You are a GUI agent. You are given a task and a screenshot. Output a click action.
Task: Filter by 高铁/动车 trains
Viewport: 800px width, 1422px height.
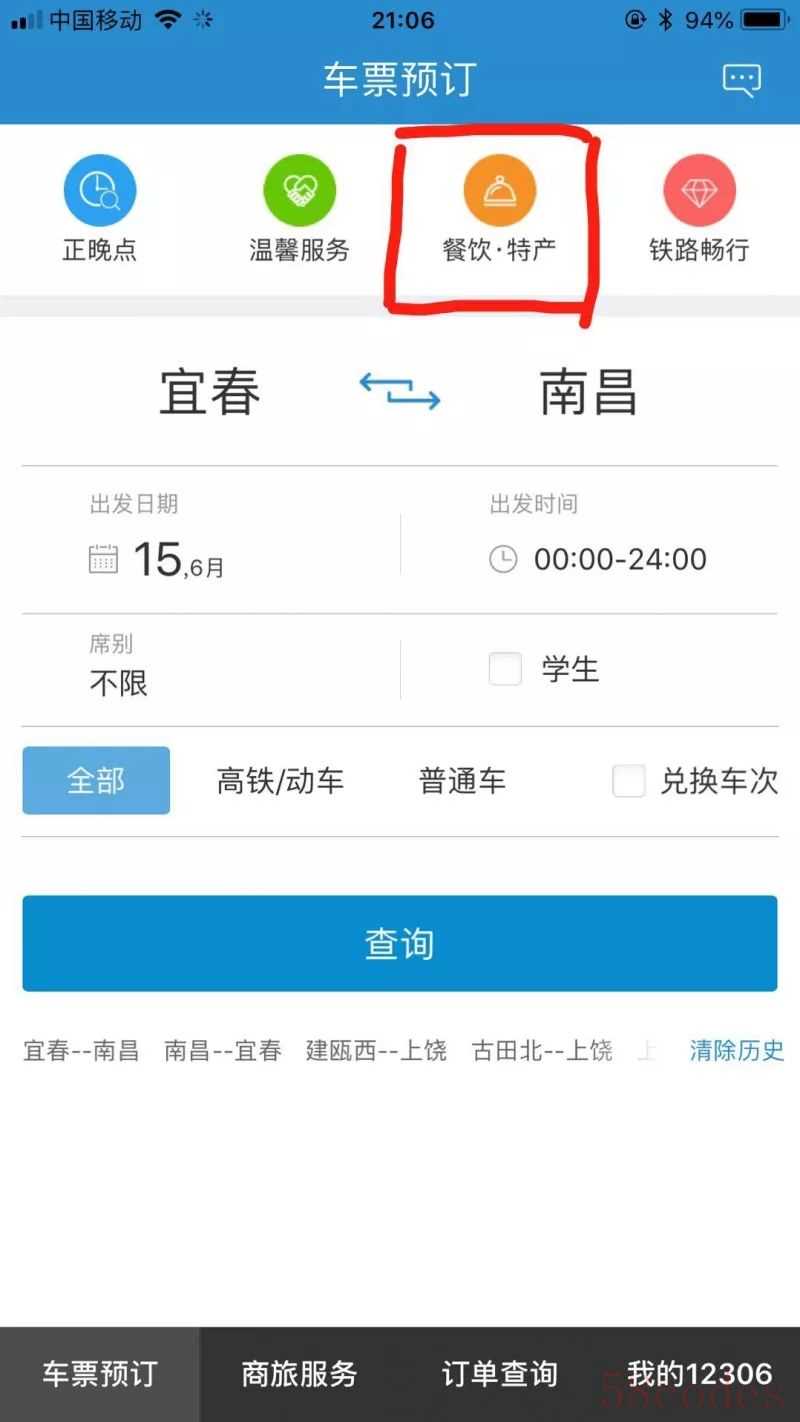pyautogui.click(x=280, y=780)
